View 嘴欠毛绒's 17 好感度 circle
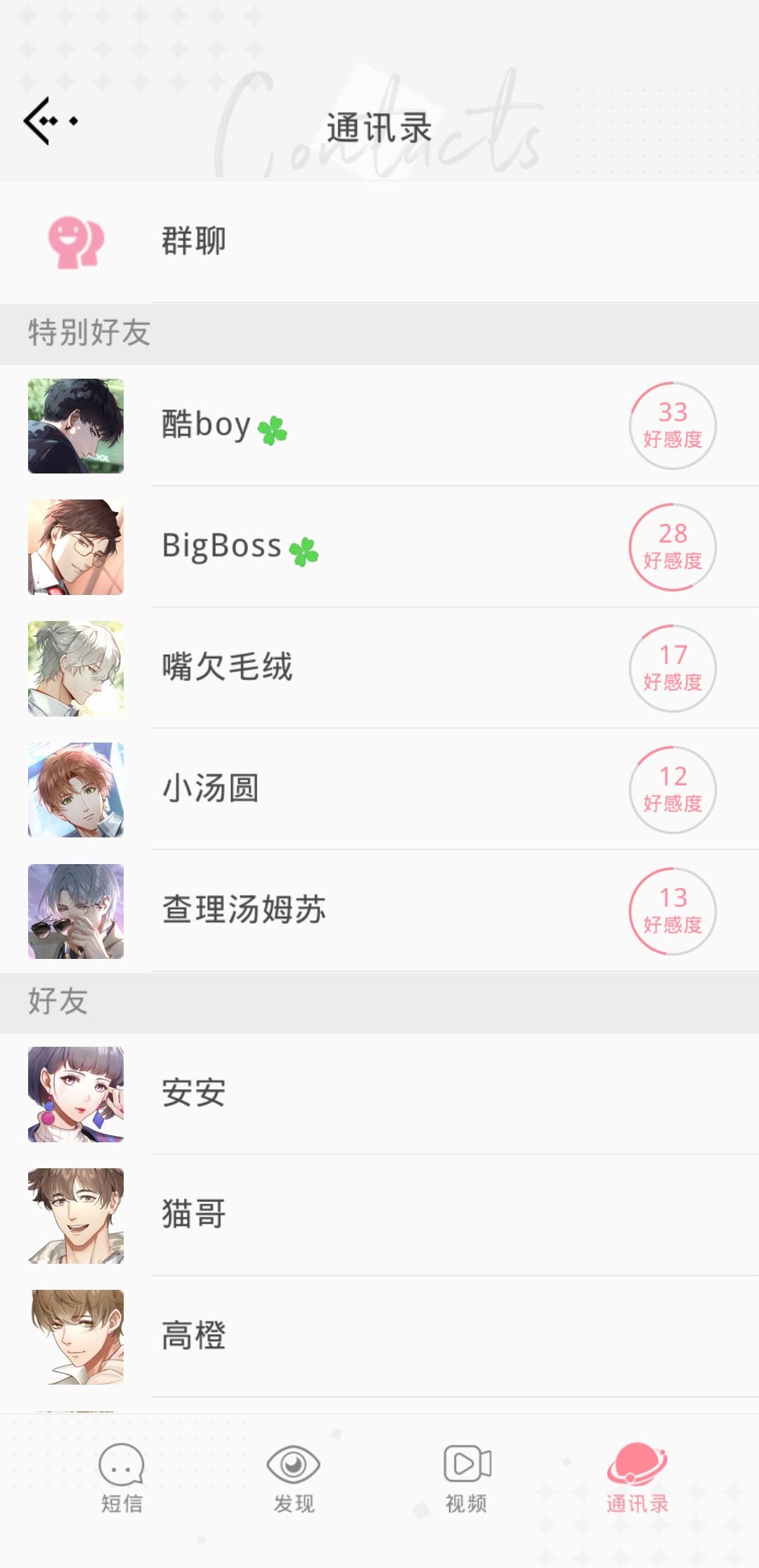Screen dimensions: 759x1568 (673, 668)
